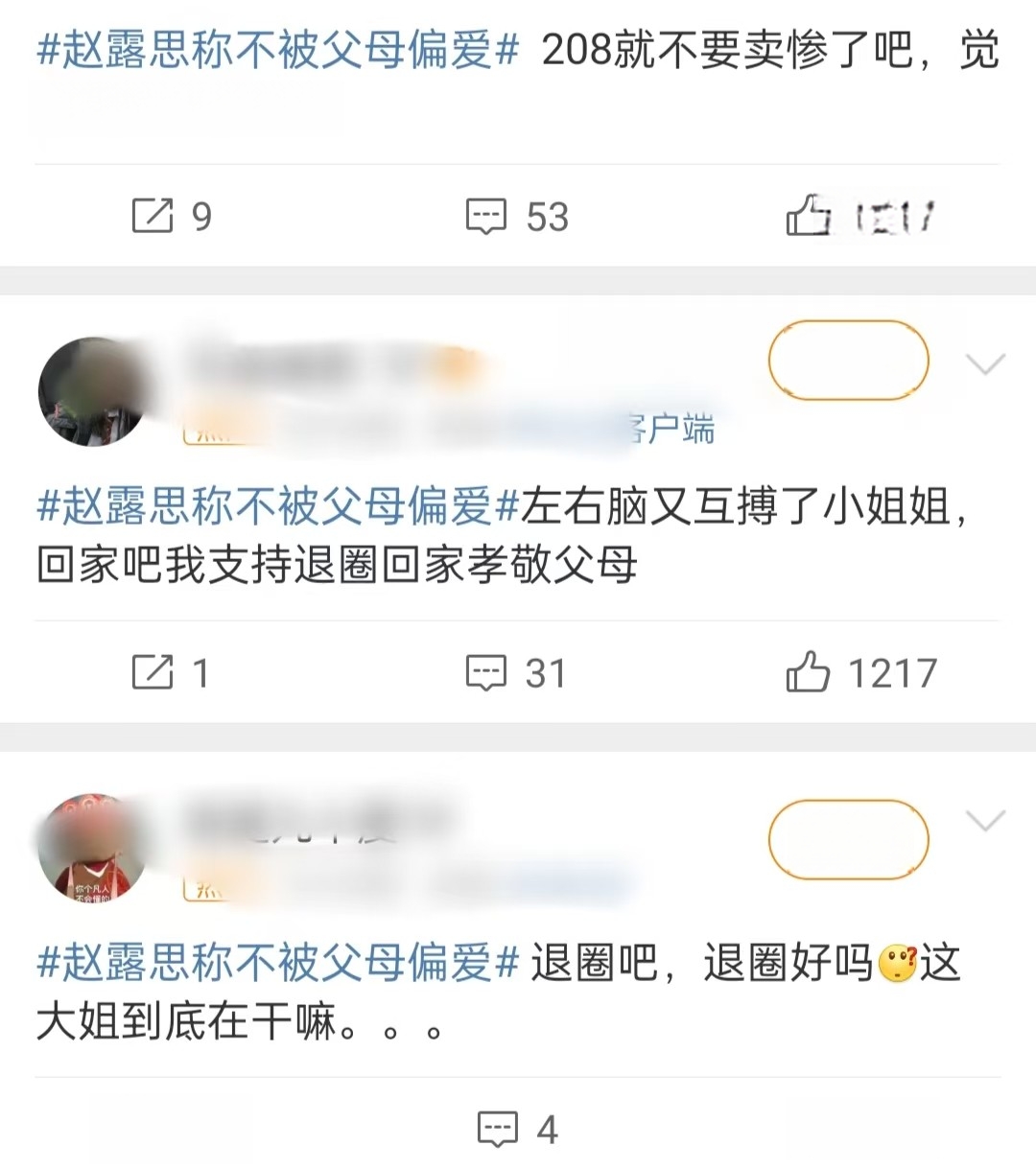Open the avatar of the 左右脑互搏 post's author
This screenshot has height=1169, width=1036.
pyautogui.click(x=93, y=392)
